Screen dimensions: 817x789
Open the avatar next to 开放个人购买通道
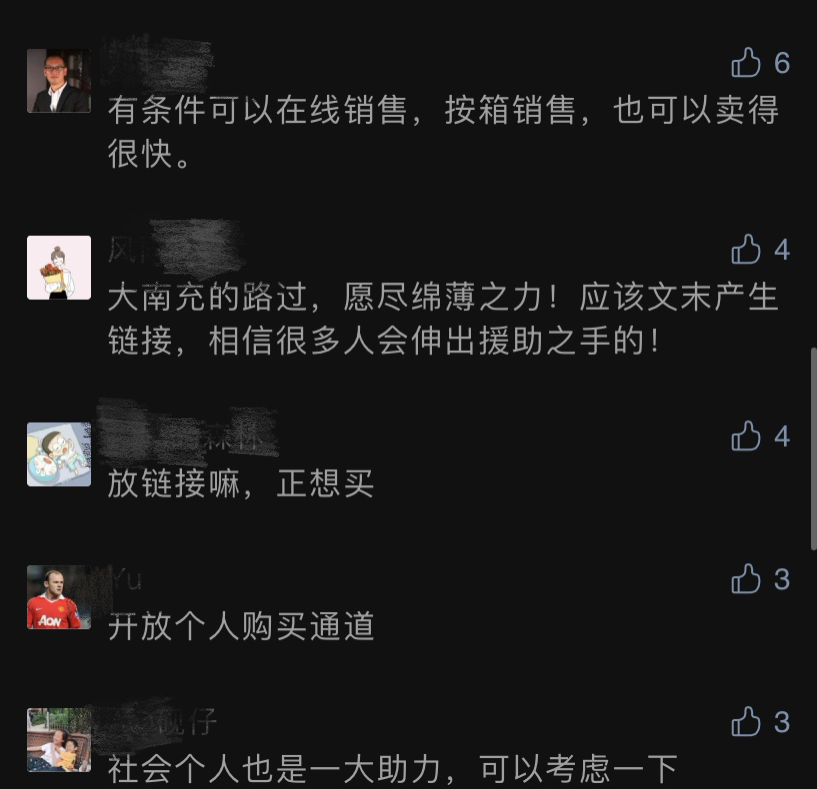[x=59, y=597]
